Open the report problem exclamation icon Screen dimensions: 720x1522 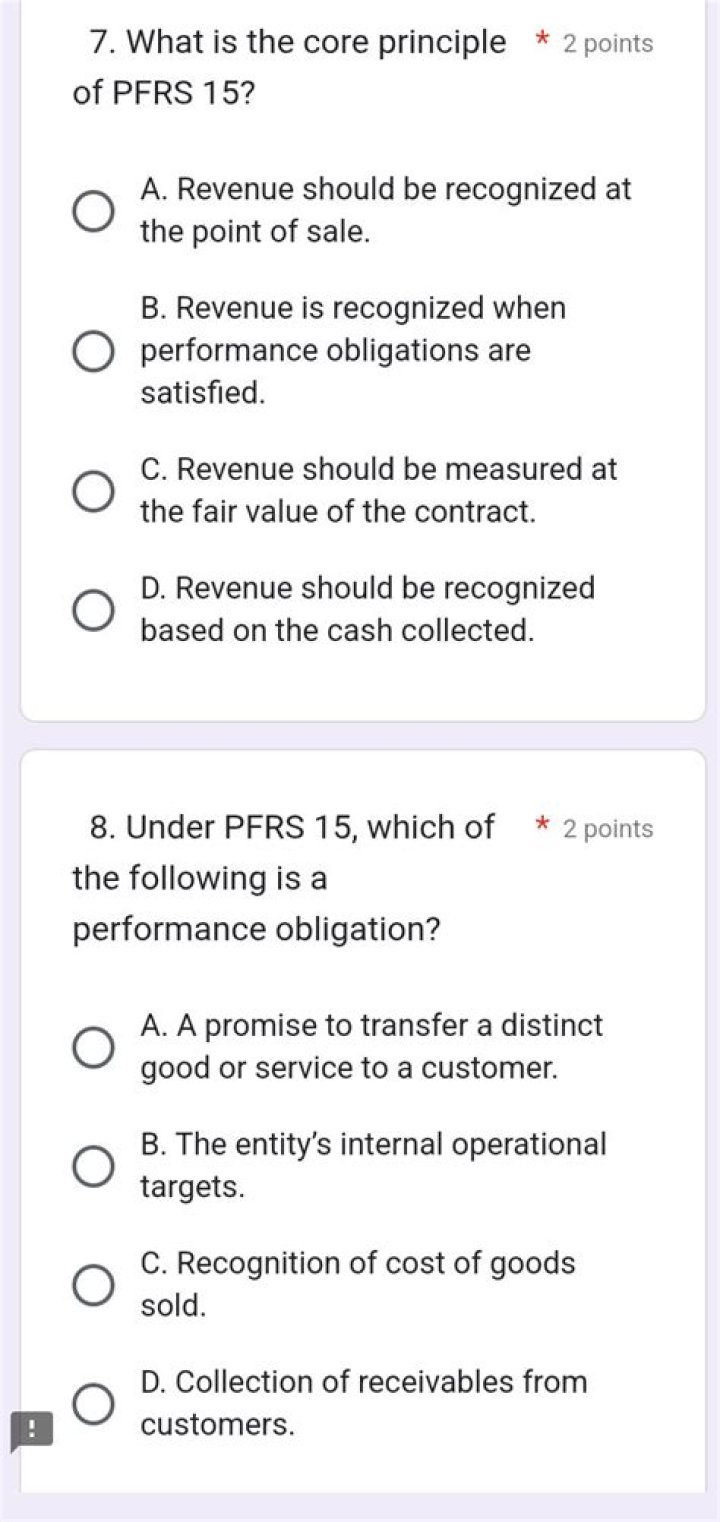click(30, 1430)
